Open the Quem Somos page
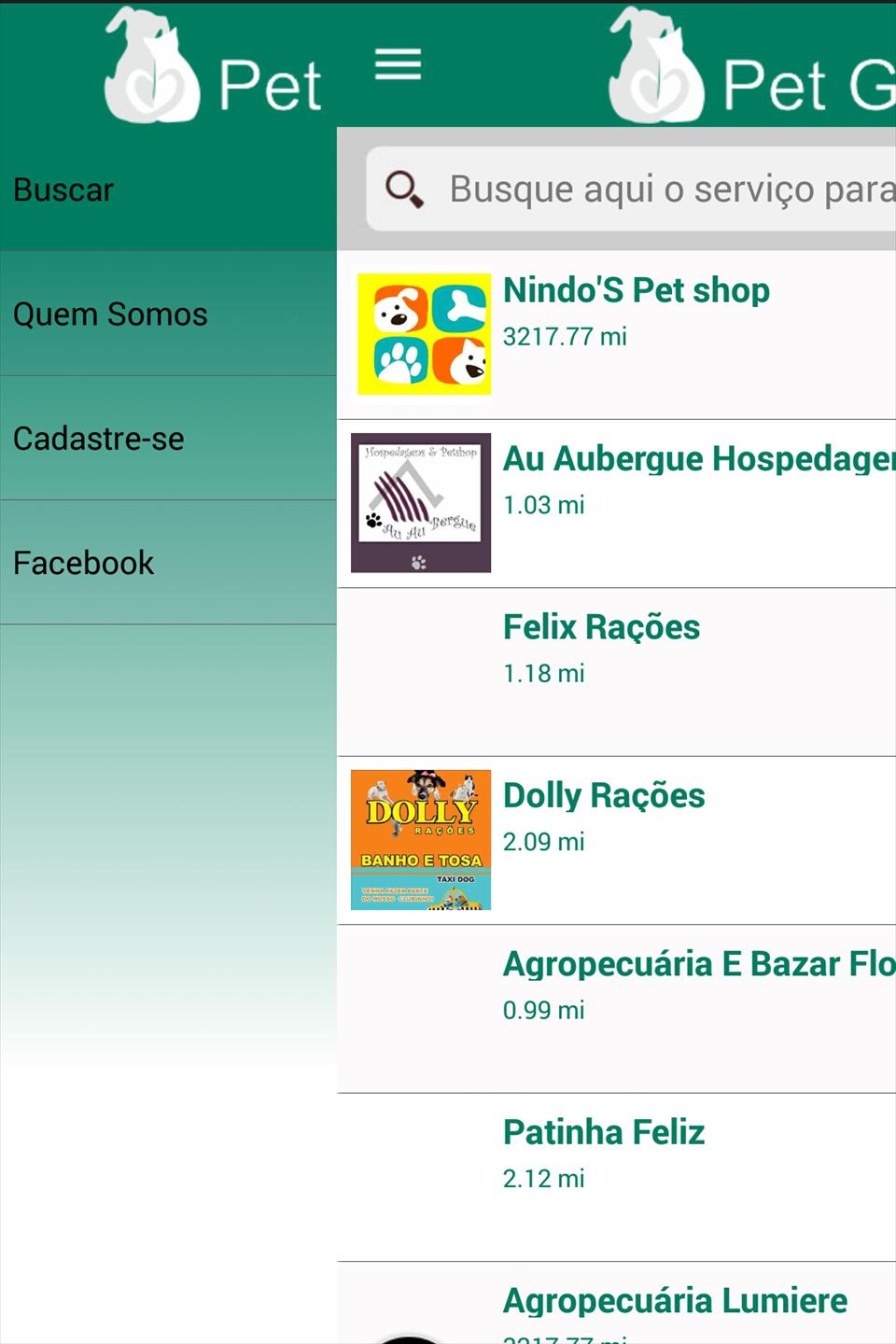Viewport: 896px width, 1344px height. point(168,315)
